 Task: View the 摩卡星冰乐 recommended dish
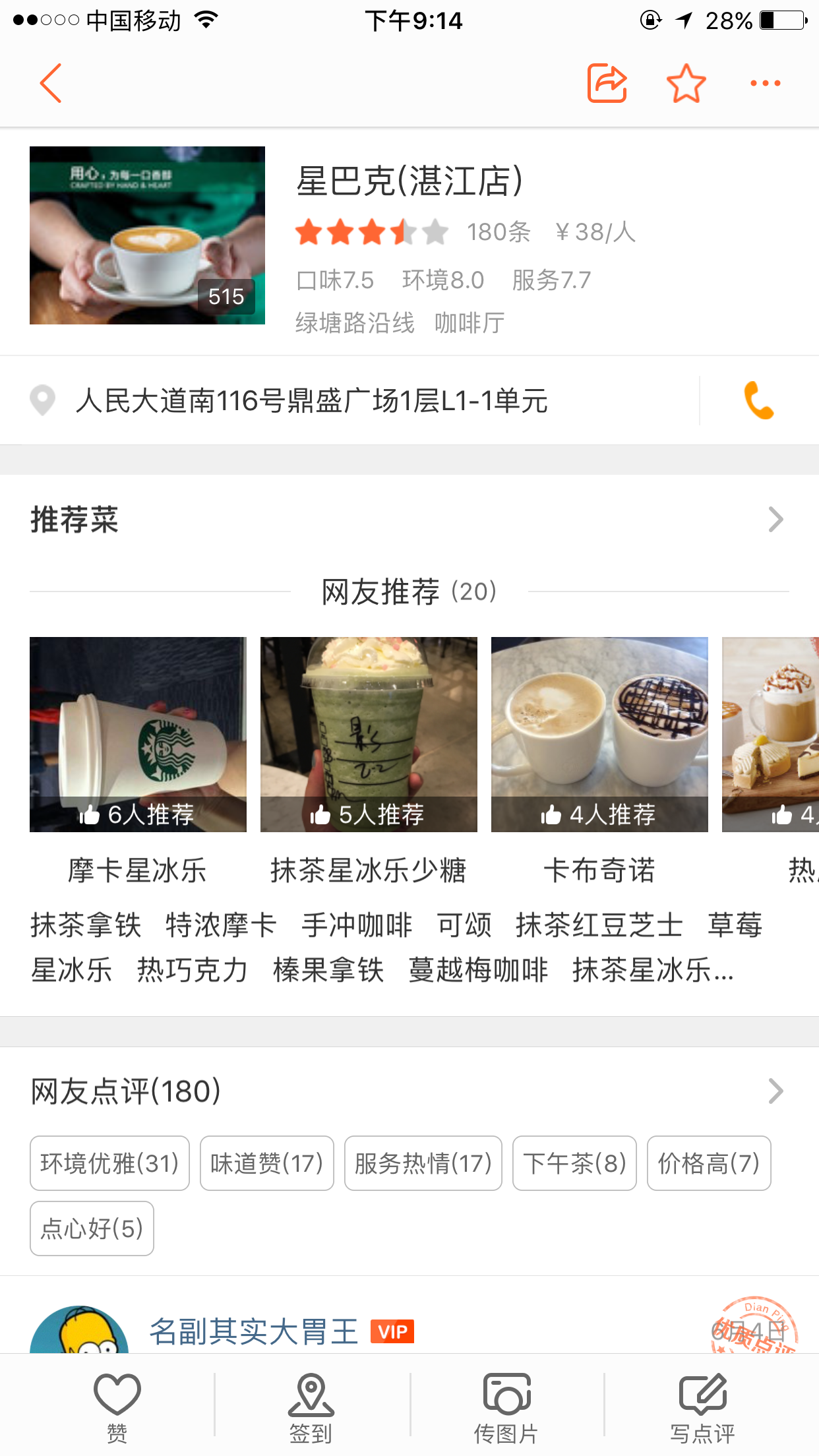point(138,735)
